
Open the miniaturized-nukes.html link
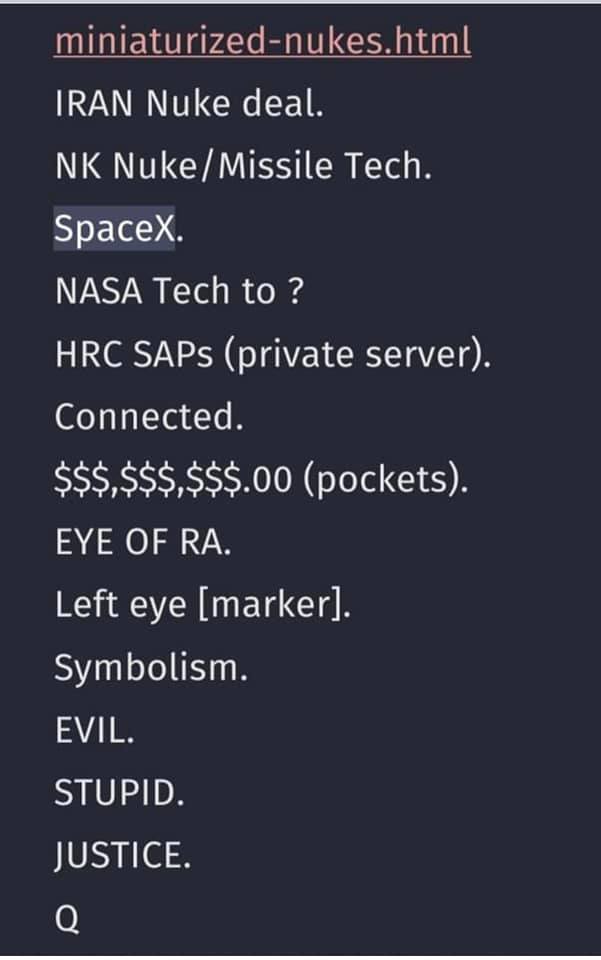click(x=262, y=41)
